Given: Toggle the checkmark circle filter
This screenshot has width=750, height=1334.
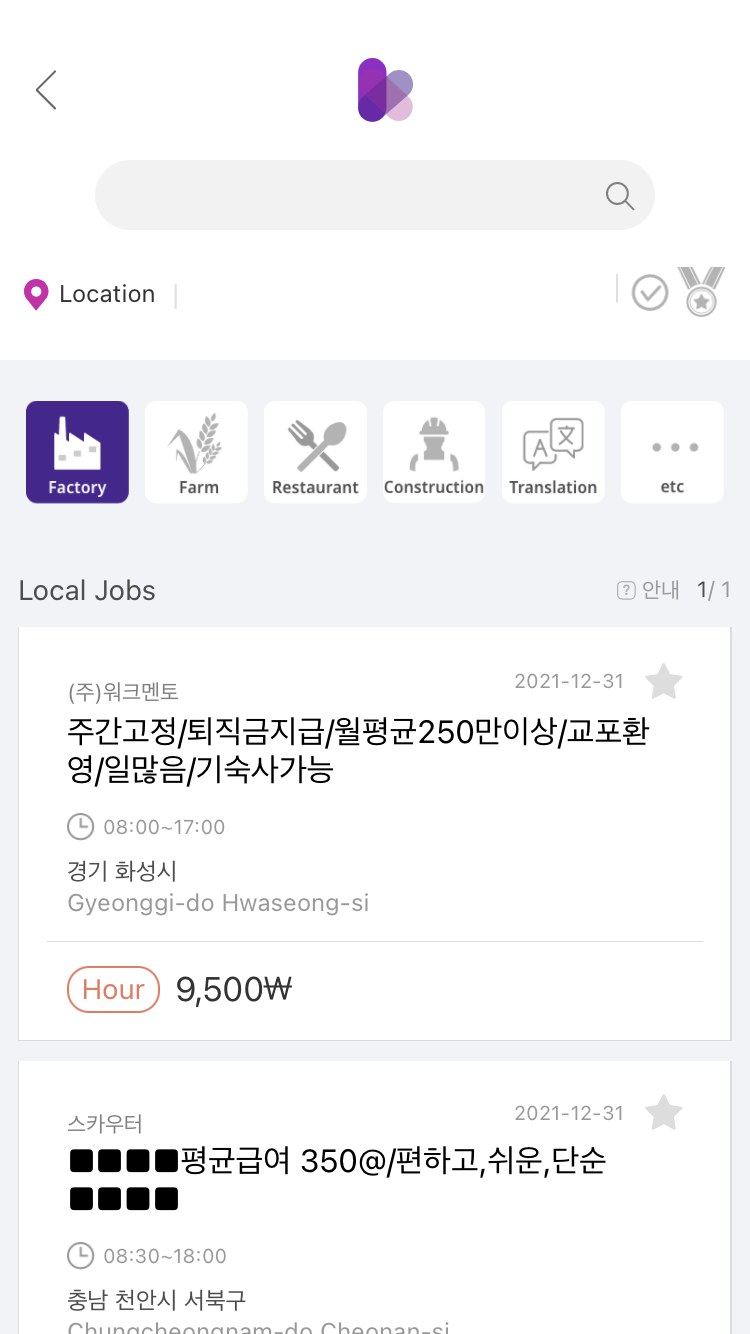Looking at the screenshot, I should 650,293.
